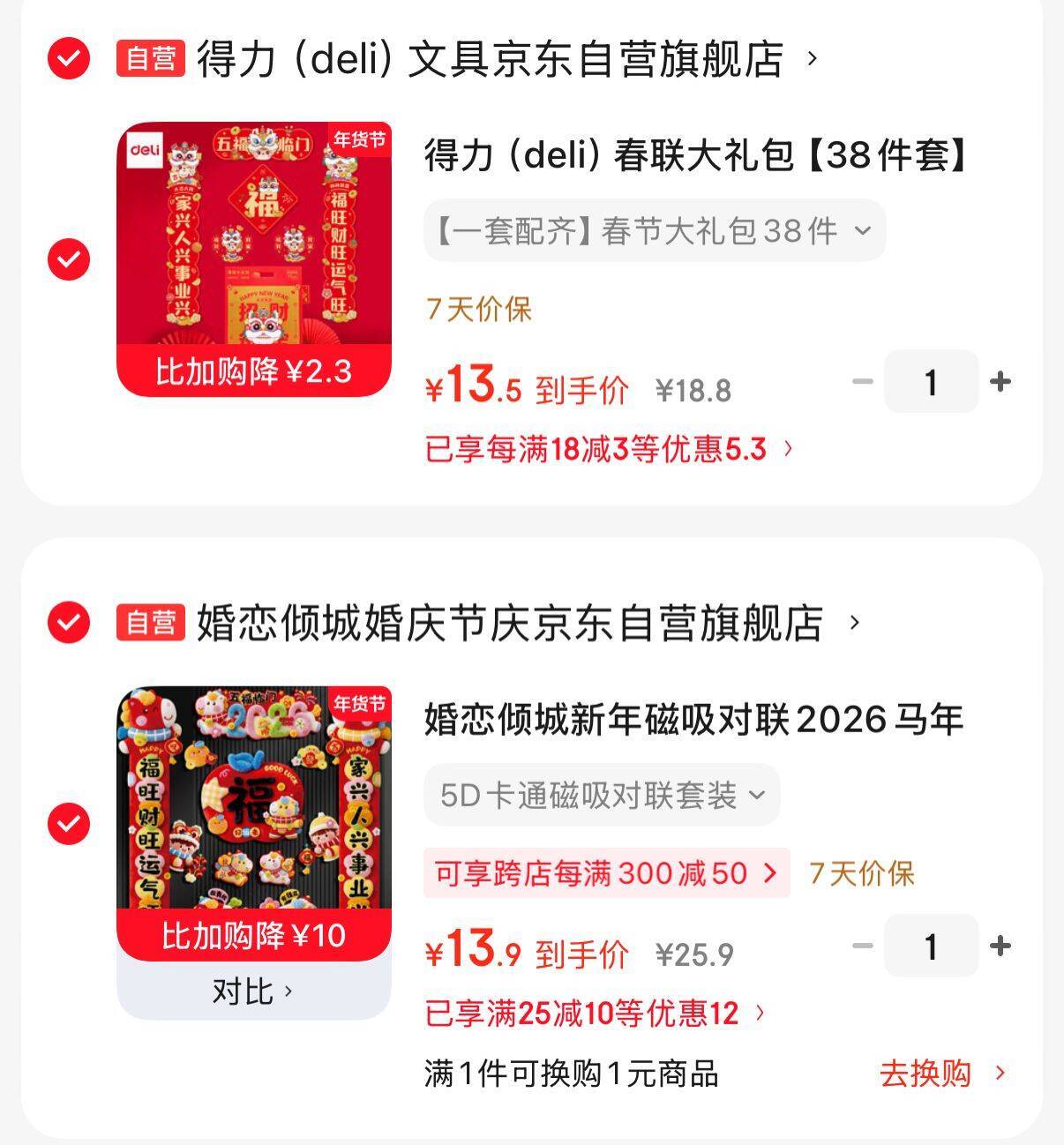View 已享满25减10等优惠12 discount details
The image size is (1064, 1145).
pyautogui.click(x=596, y=1014)
